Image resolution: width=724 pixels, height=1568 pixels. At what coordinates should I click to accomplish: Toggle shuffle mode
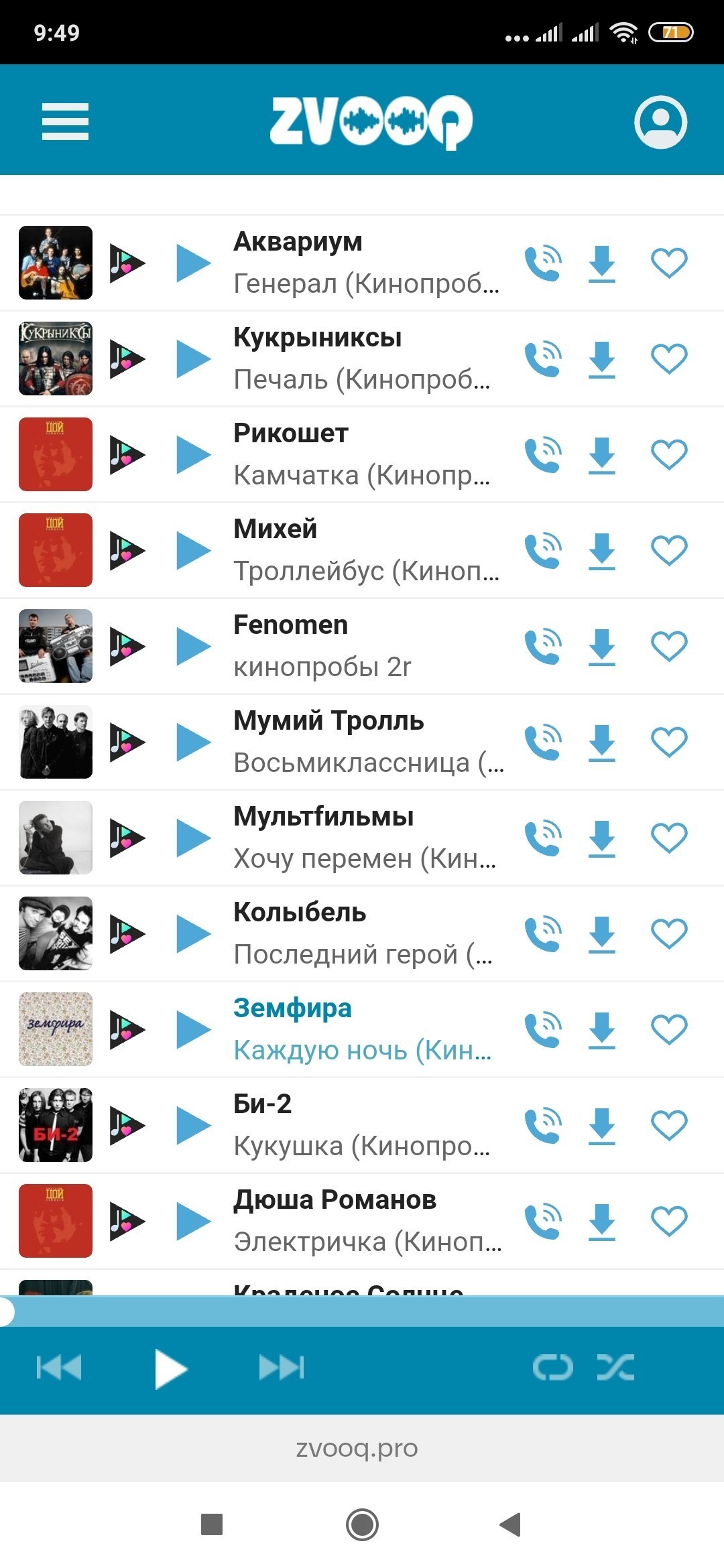[x=615, y=1368]
